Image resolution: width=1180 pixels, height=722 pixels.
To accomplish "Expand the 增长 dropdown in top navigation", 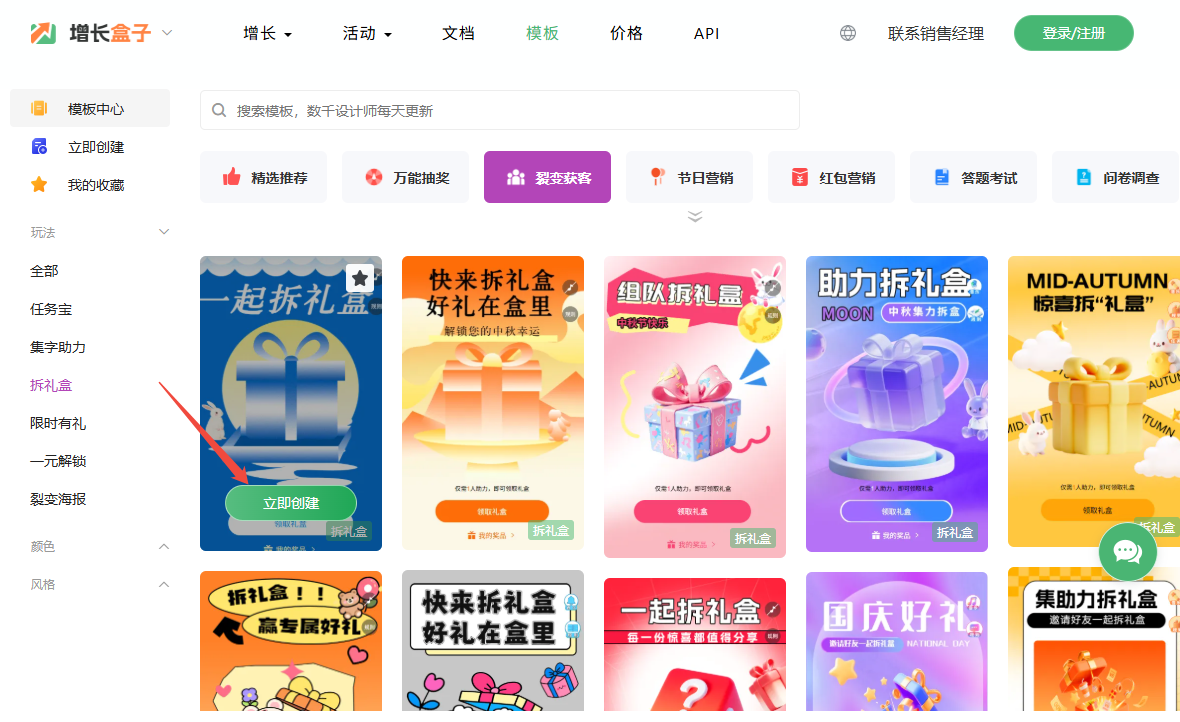I will pos(267,33).
